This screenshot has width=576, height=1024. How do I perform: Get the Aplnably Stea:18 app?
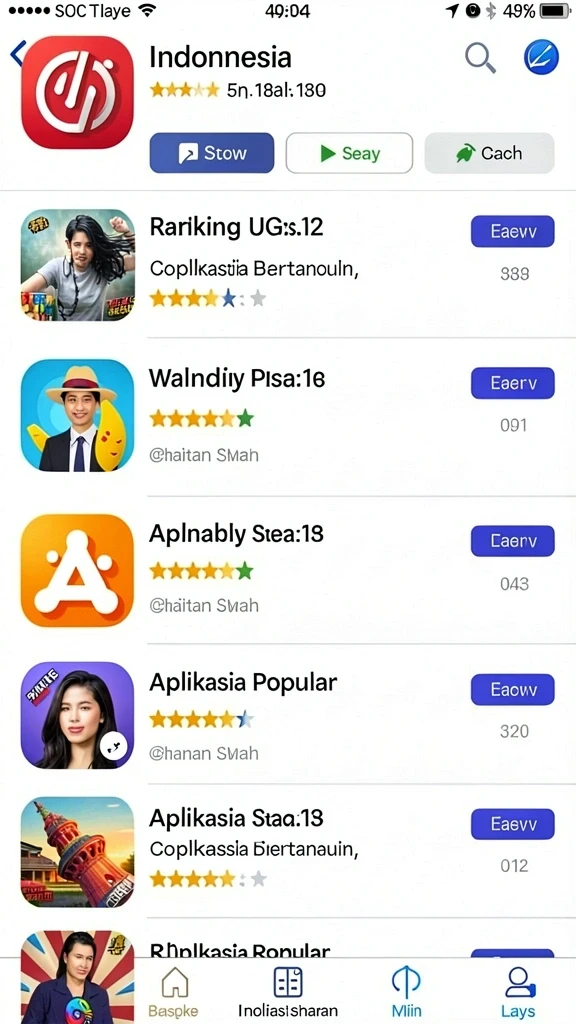[x=512, y=541]
